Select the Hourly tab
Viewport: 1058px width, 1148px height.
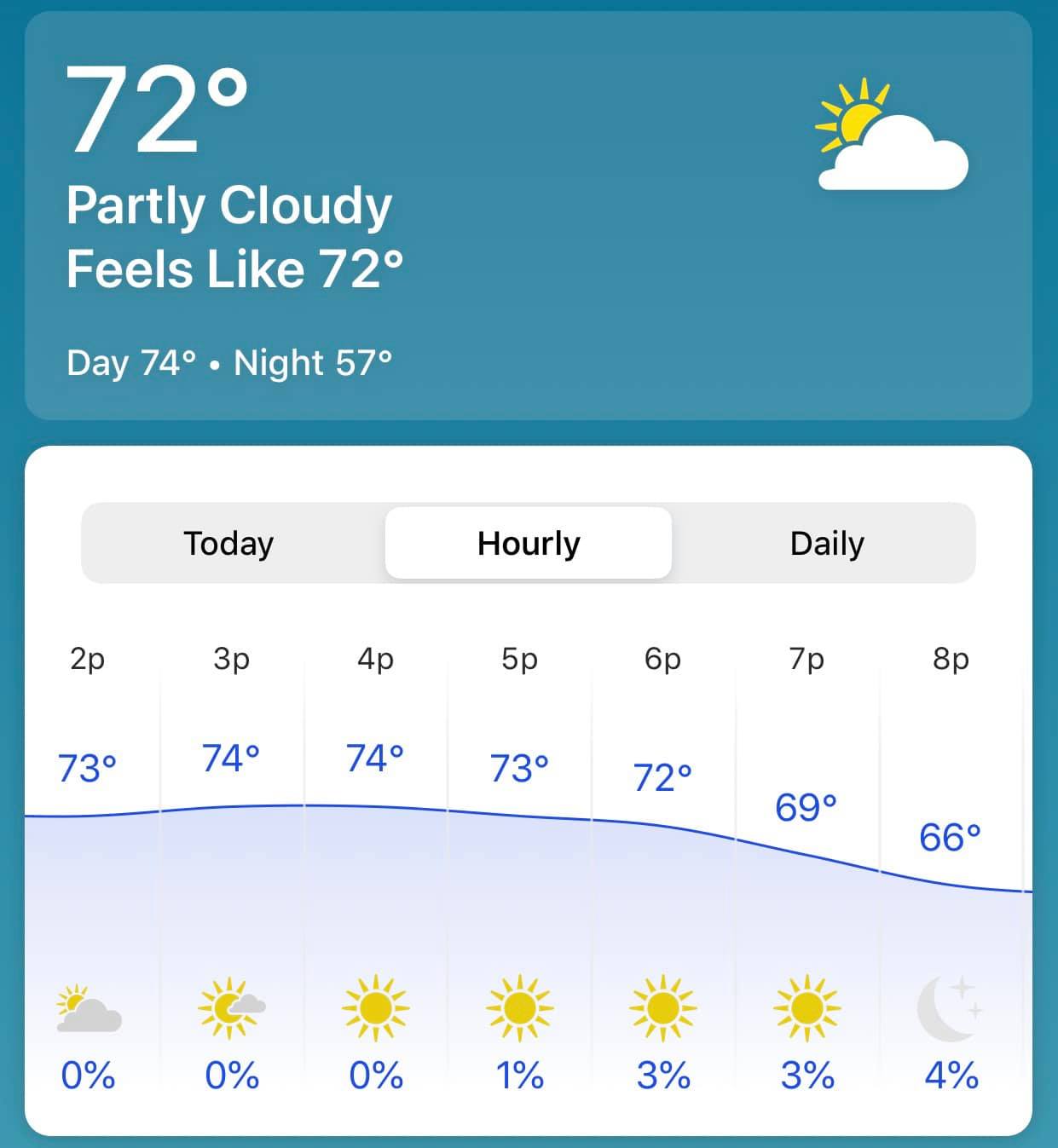point(529,544)
